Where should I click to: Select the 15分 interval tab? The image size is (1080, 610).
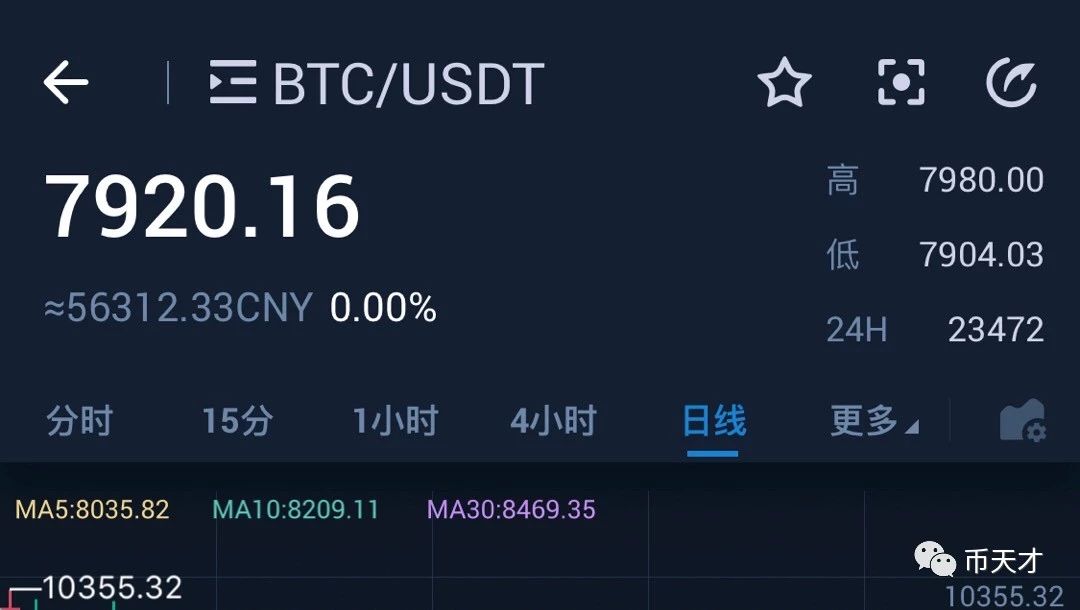[x=238, y=421]
